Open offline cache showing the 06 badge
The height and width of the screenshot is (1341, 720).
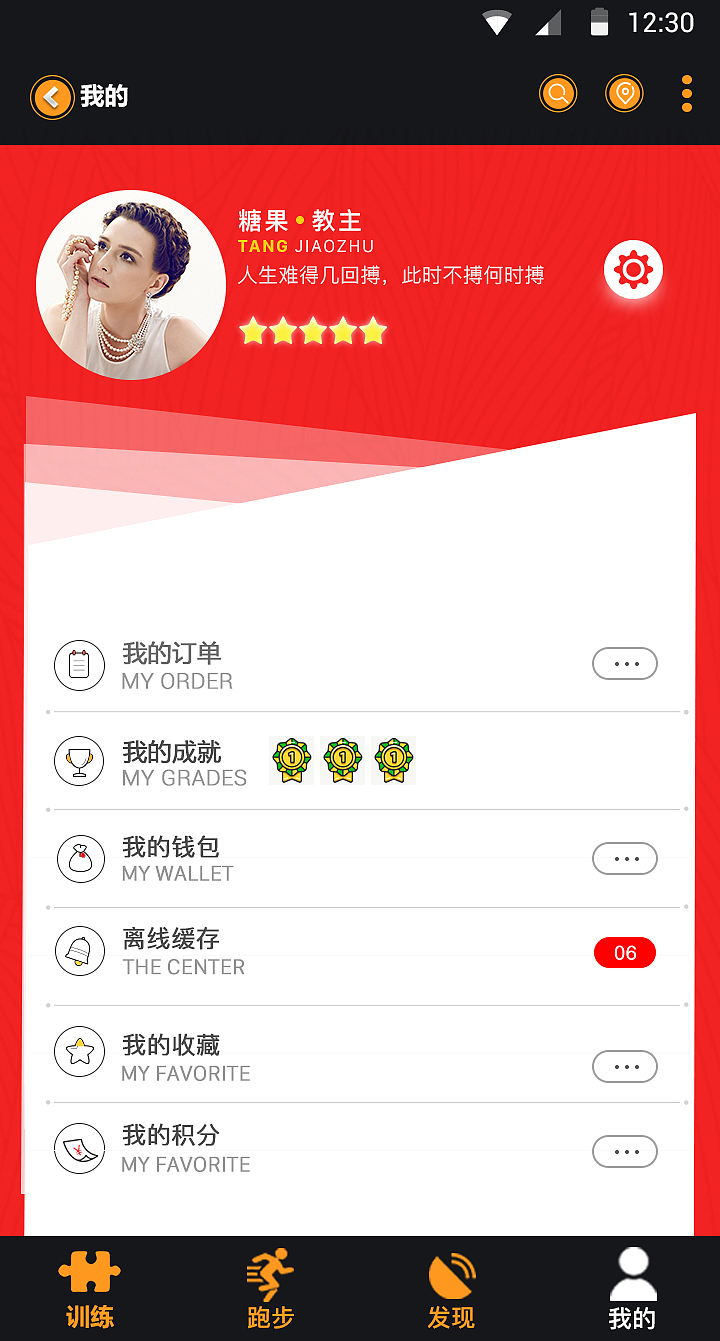(624, 952)
